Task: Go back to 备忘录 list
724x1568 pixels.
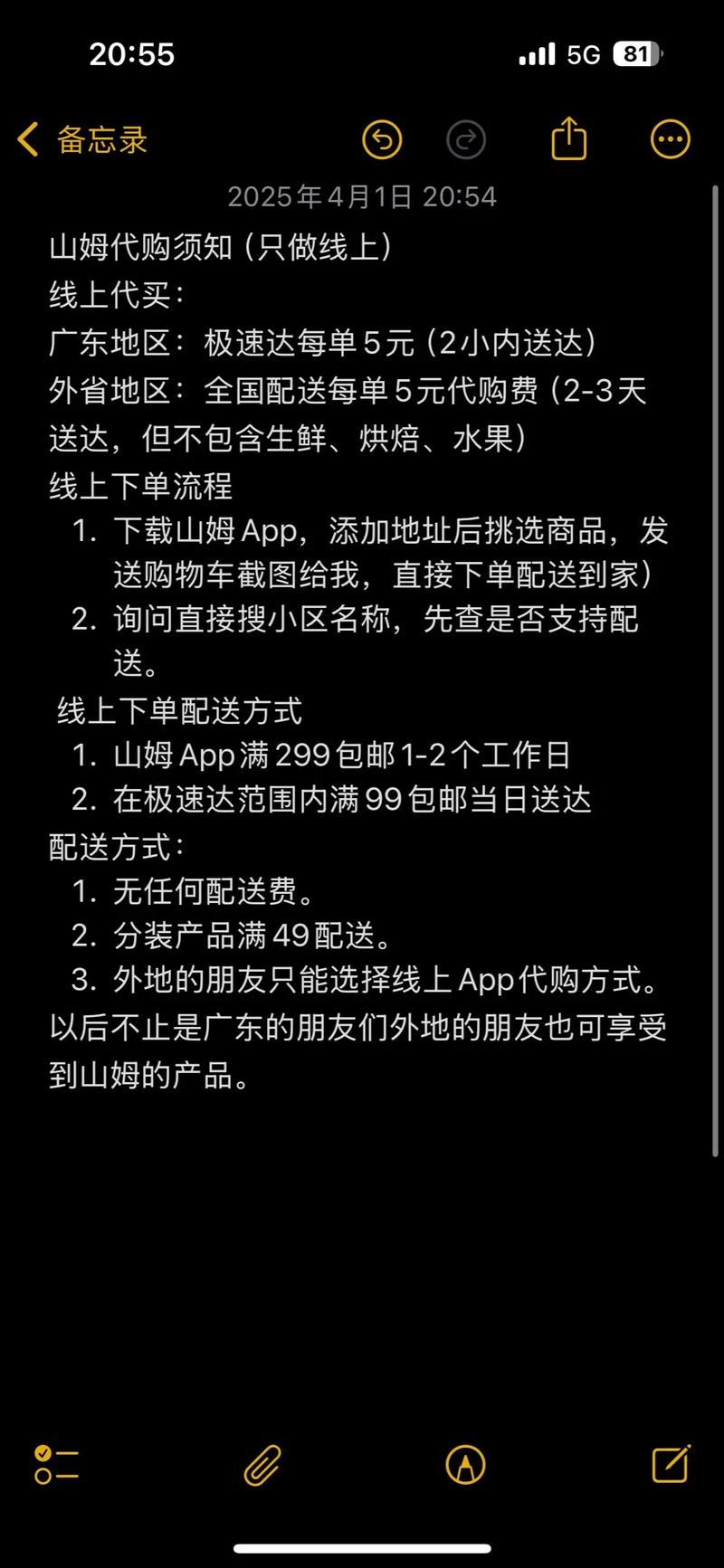Action: click(x=81, y=140)
